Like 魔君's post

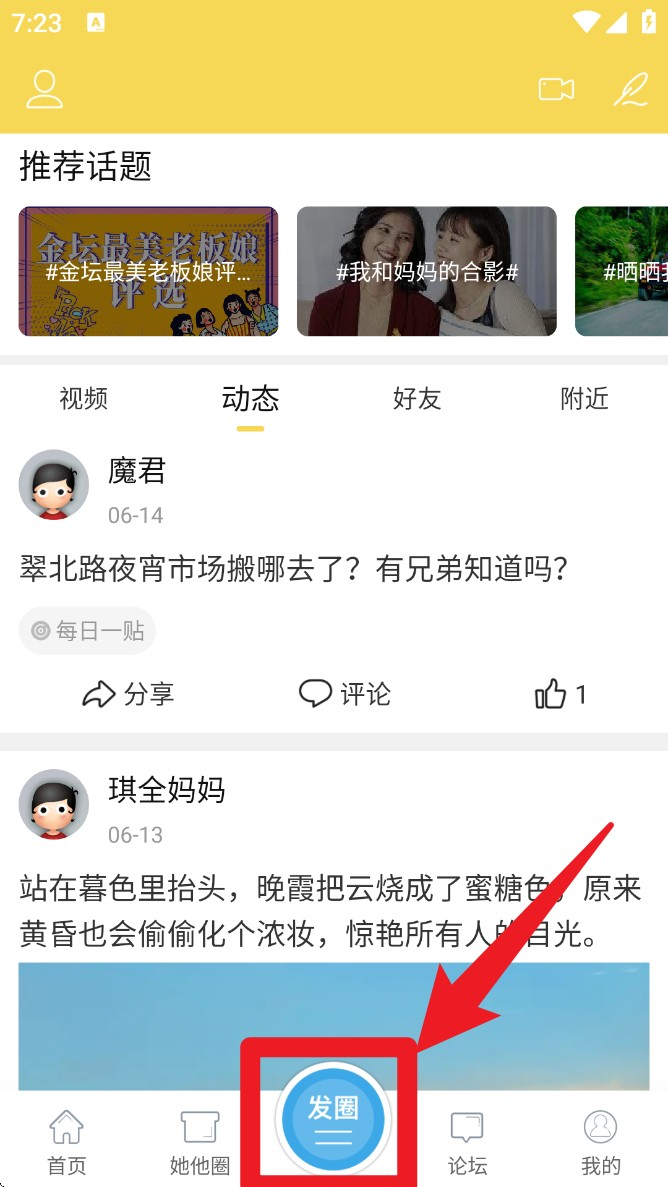(561, 694)
